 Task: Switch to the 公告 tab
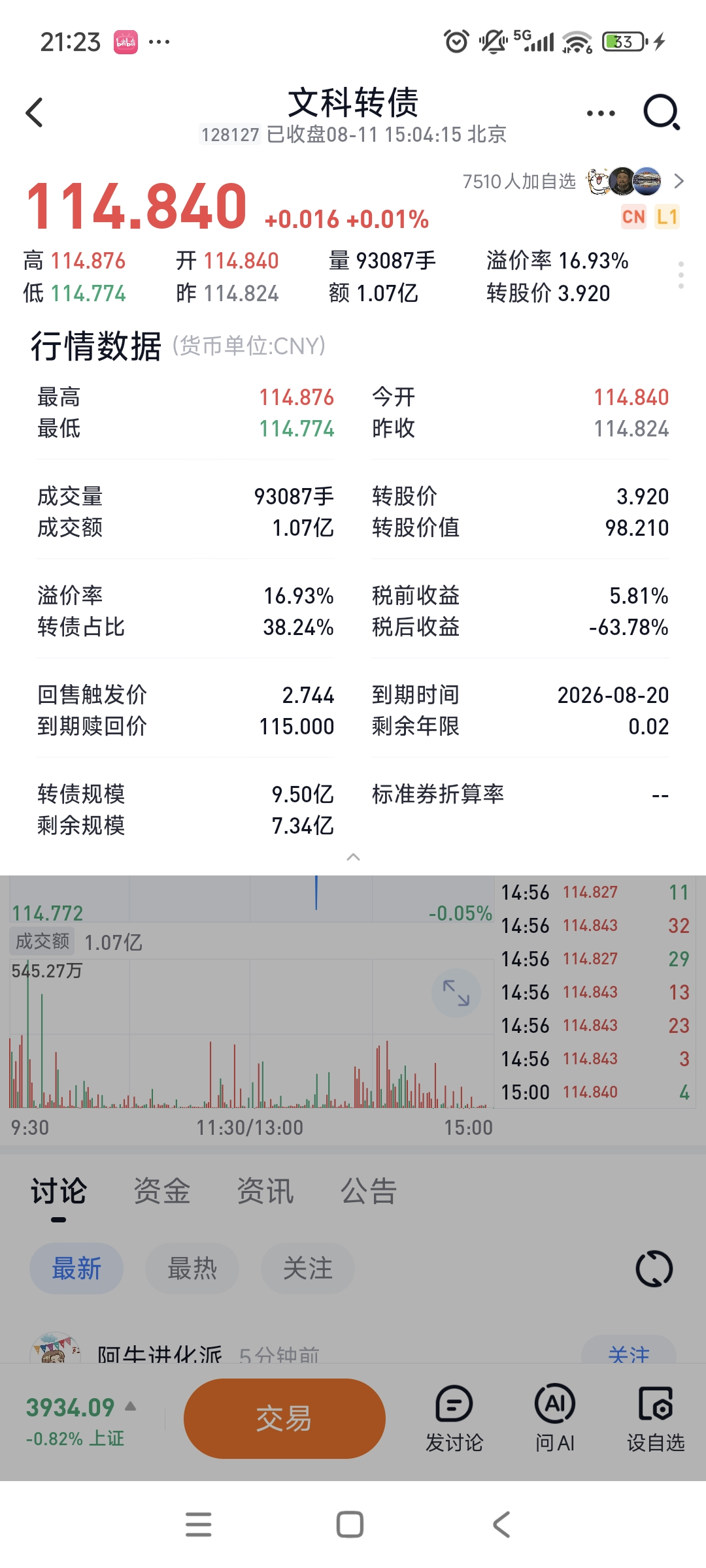pyautogui.click(x=369, y=1191)
